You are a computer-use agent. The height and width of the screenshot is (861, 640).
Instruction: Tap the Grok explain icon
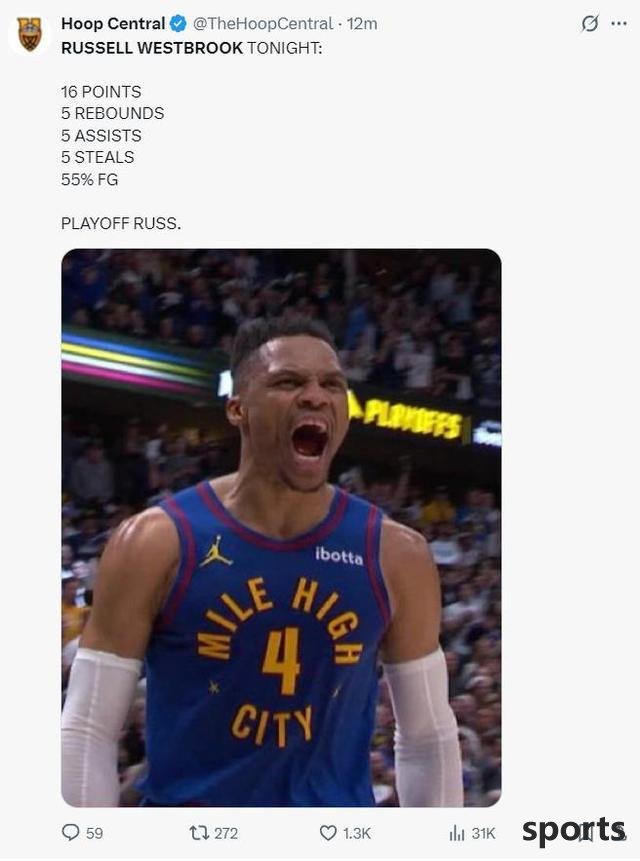[590, 24]
